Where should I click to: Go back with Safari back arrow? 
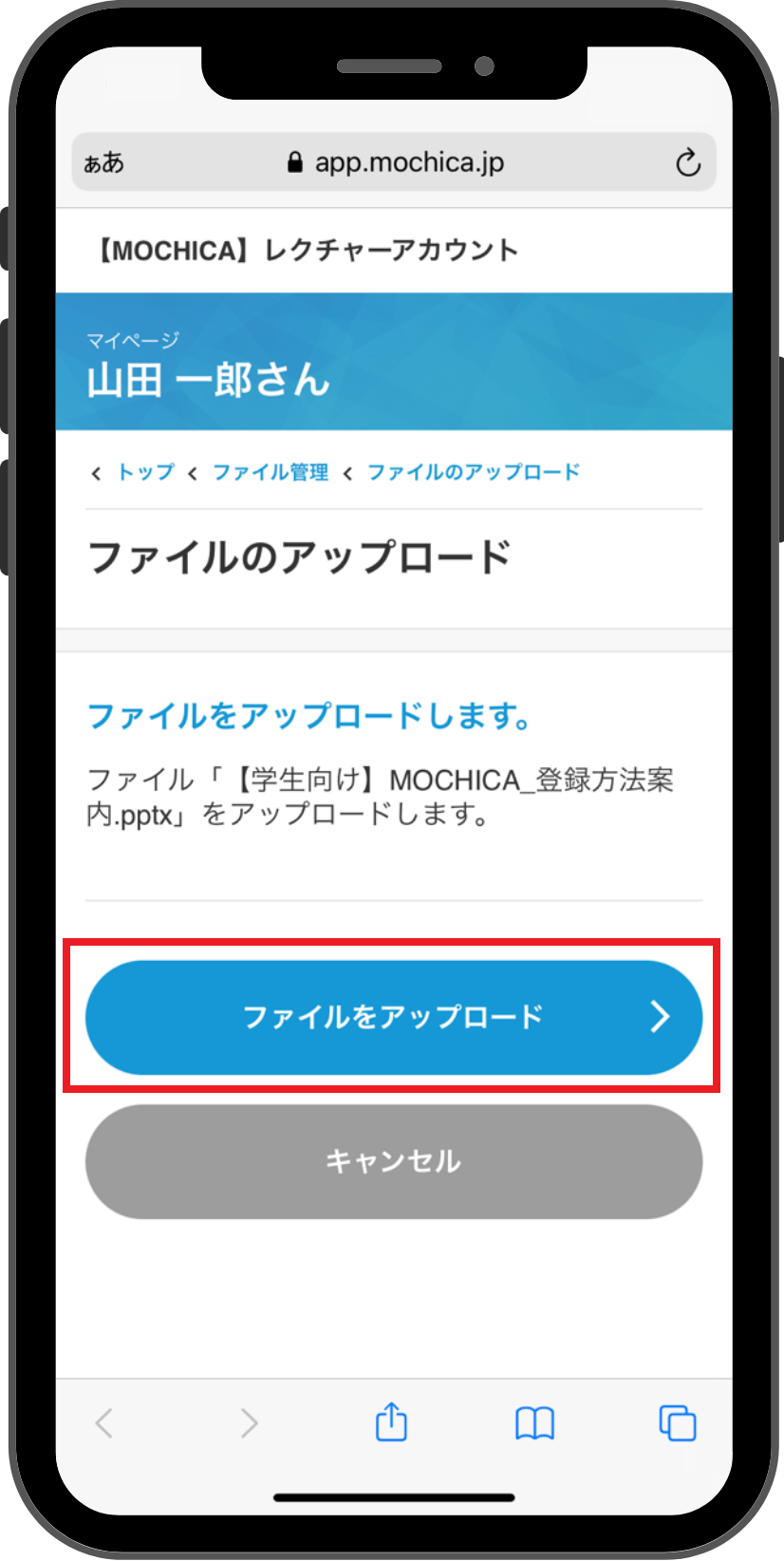click(x=105, y=1422)
